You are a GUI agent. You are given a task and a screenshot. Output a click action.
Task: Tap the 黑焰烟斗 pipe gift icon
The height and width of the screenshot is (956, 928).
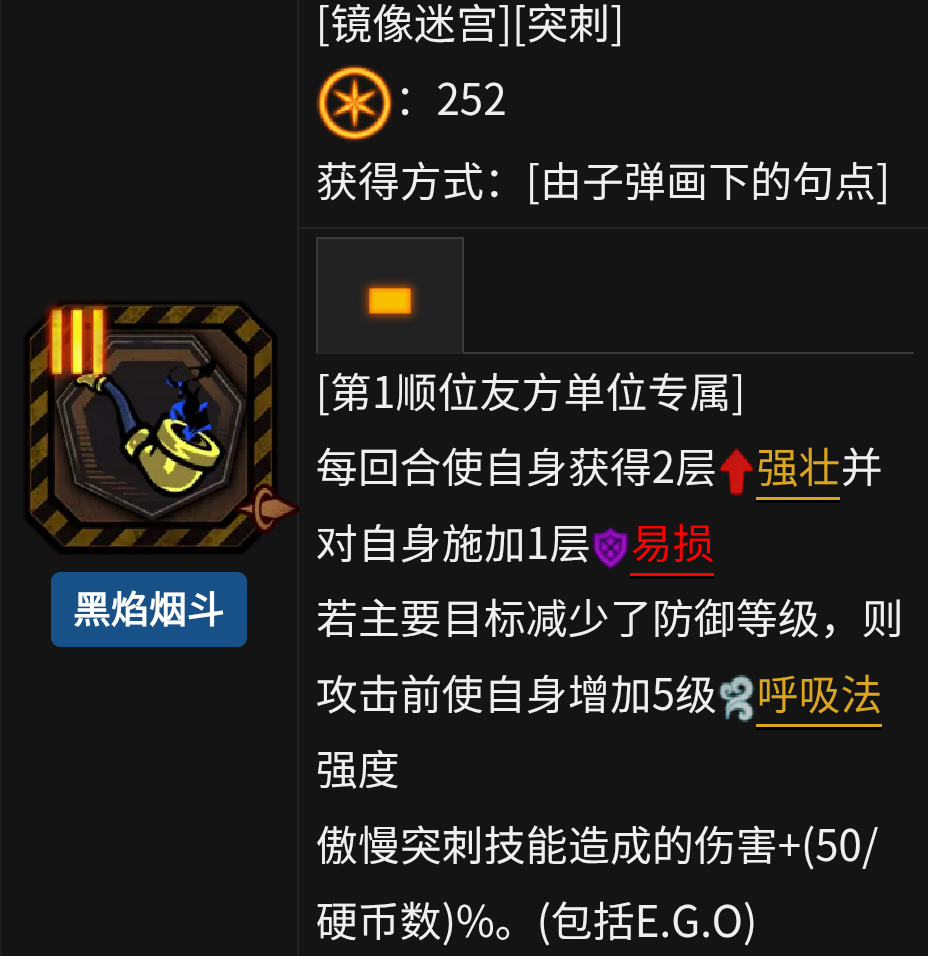click(x=150, y=428)
